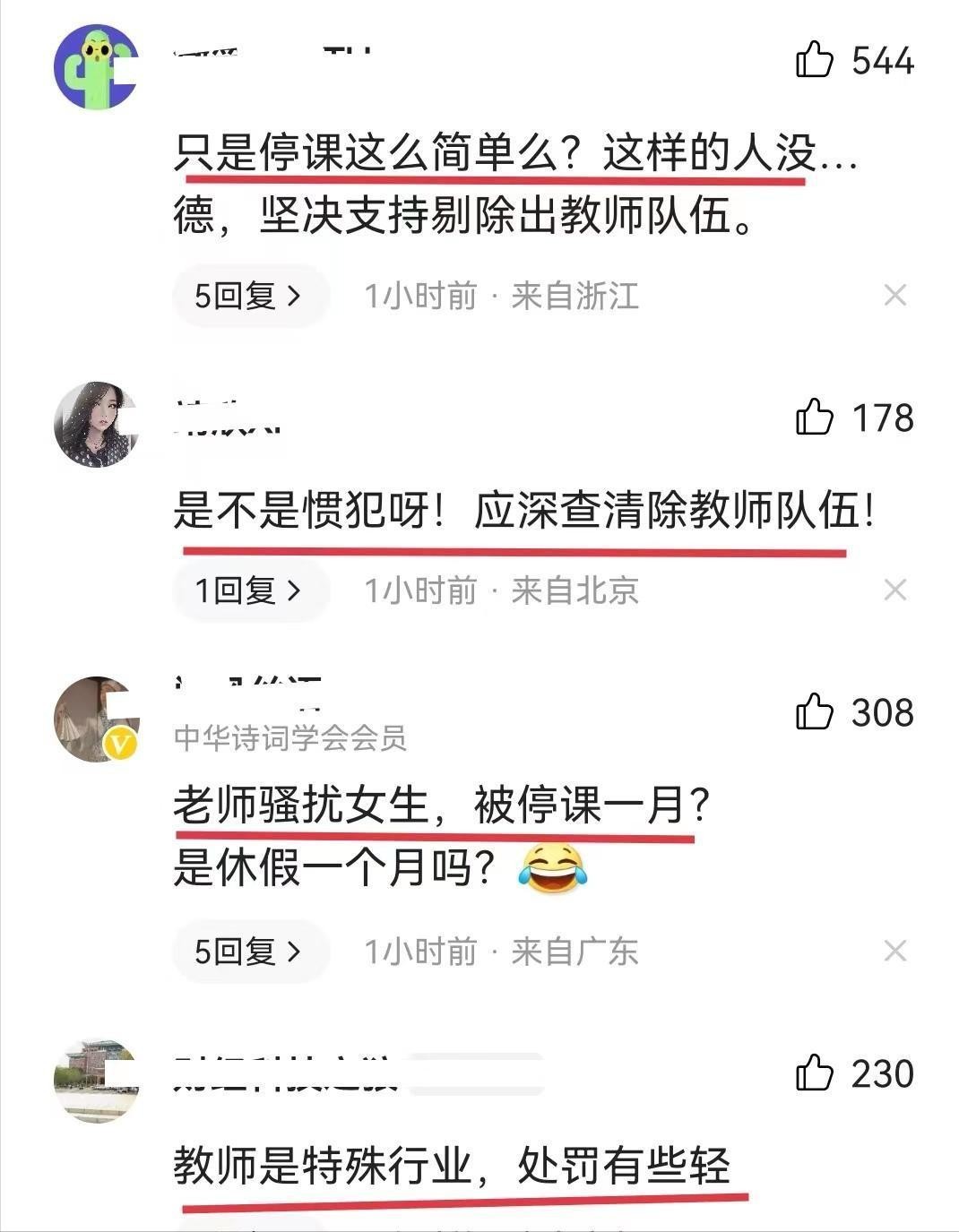The width and height of the screenshot is (959, 1232).
Task: Open avatar of the "教师是特殊行业" commenter
Action: tap(96, 1081)
